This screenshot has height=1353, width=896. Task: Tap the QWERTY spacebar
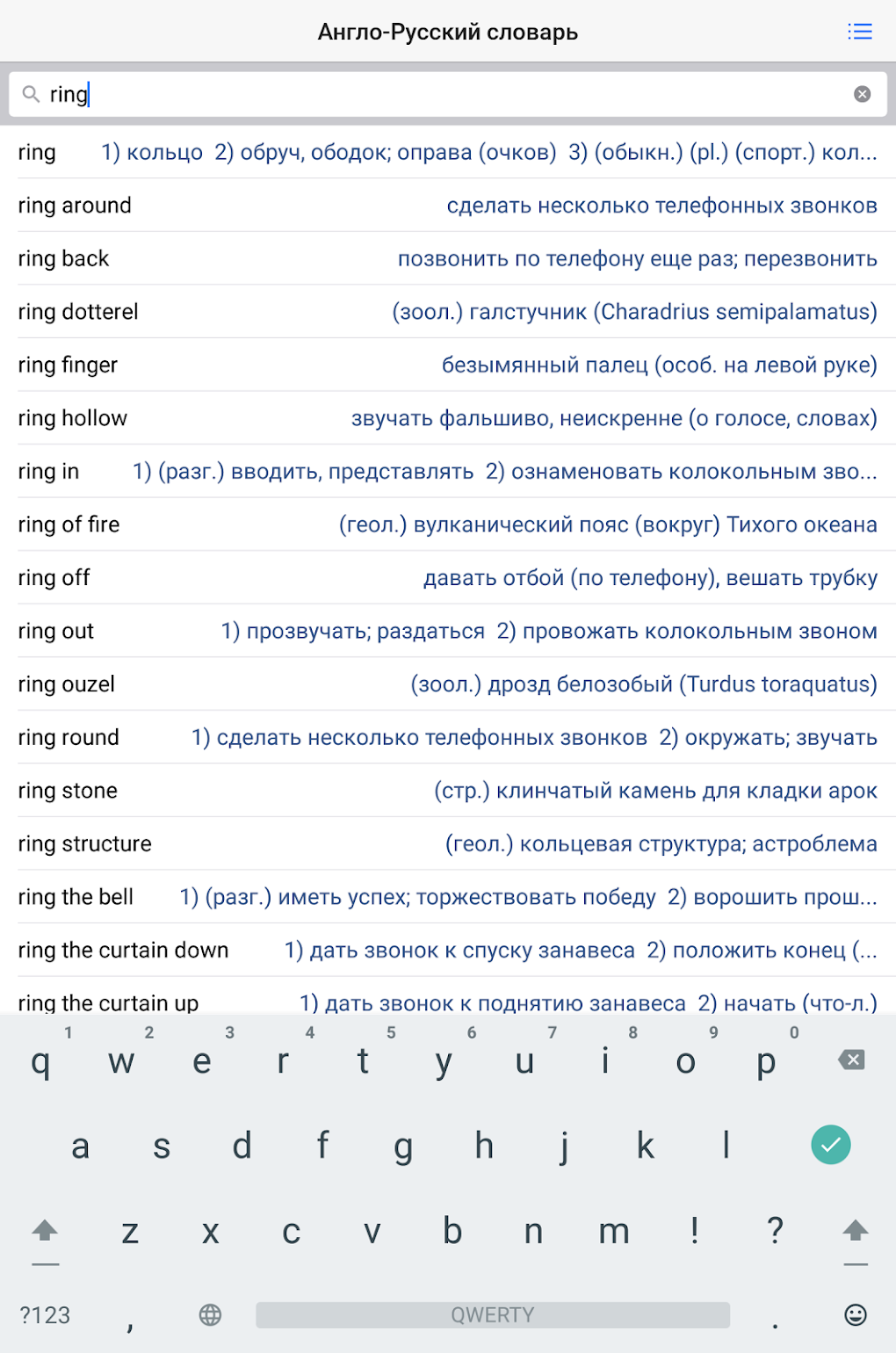click(x=492, y=1315)
